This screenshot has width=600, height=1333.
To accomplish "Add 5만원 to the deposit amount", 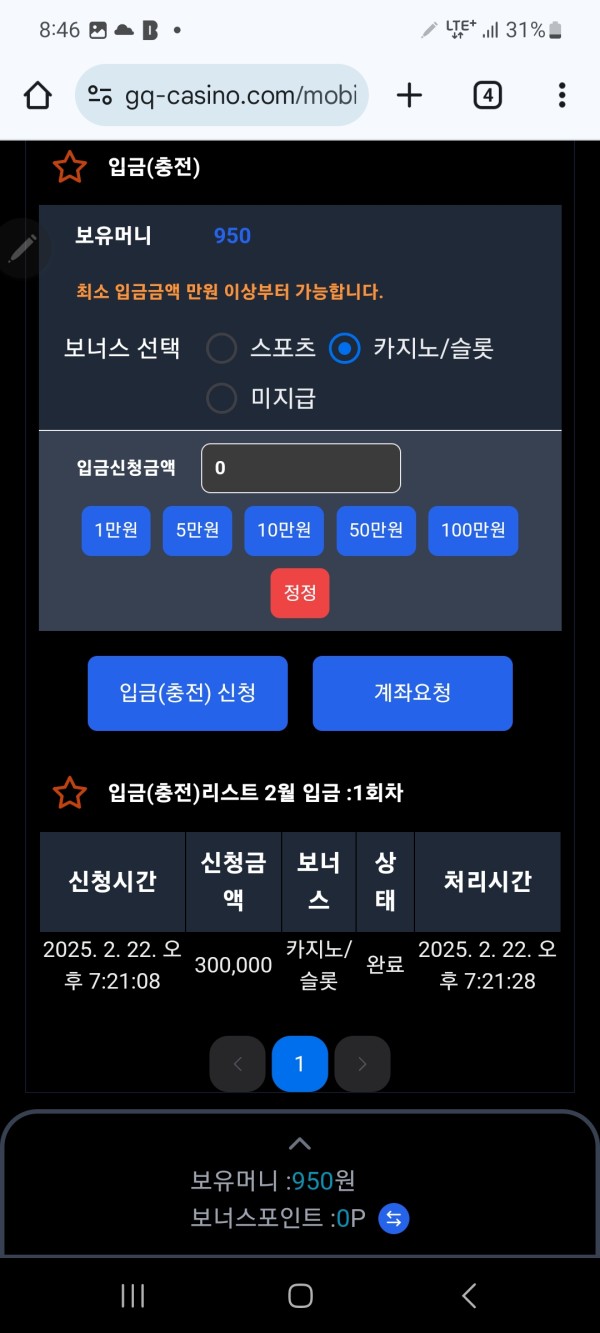I will click(x=197, y=531).
